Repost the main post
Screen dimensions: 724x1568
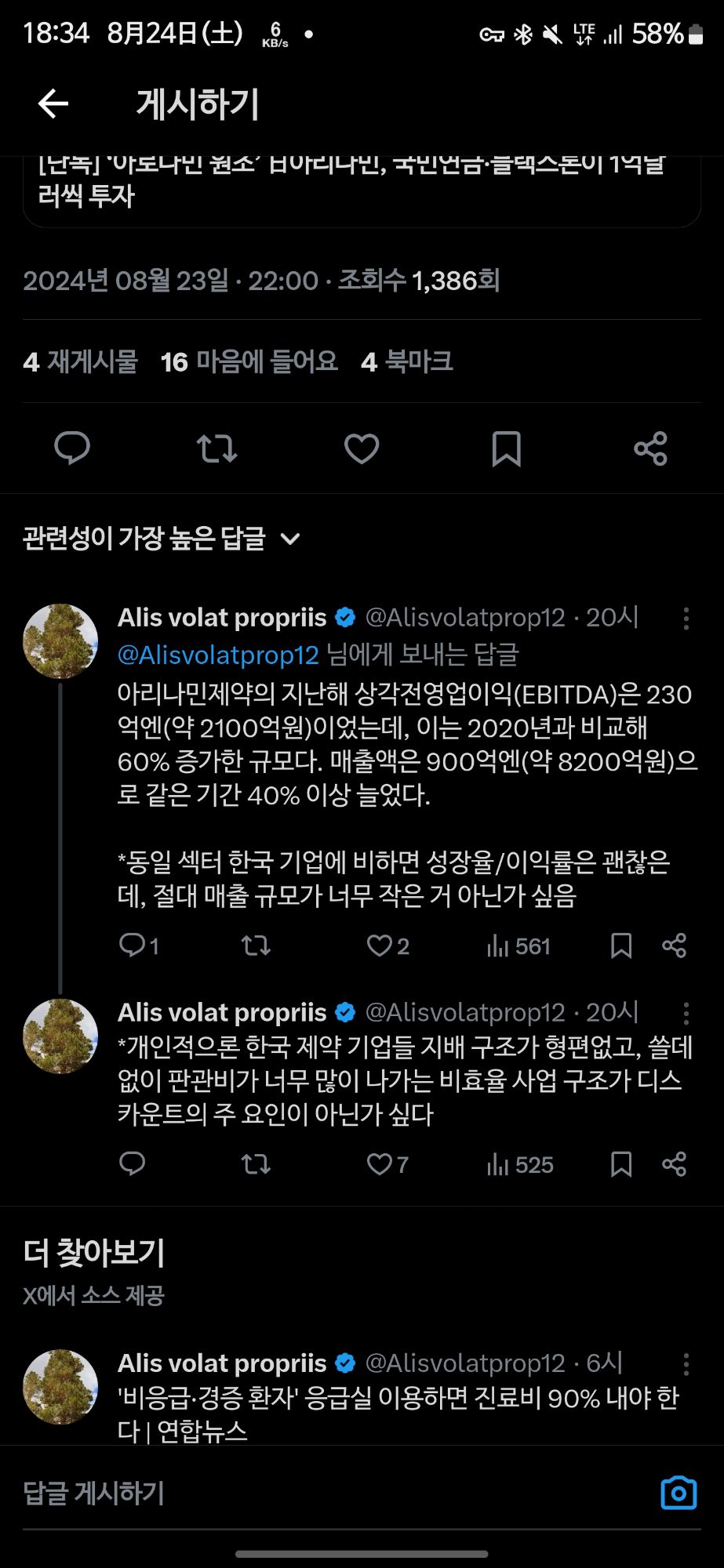pyautogui.click(x=216, y=448)
